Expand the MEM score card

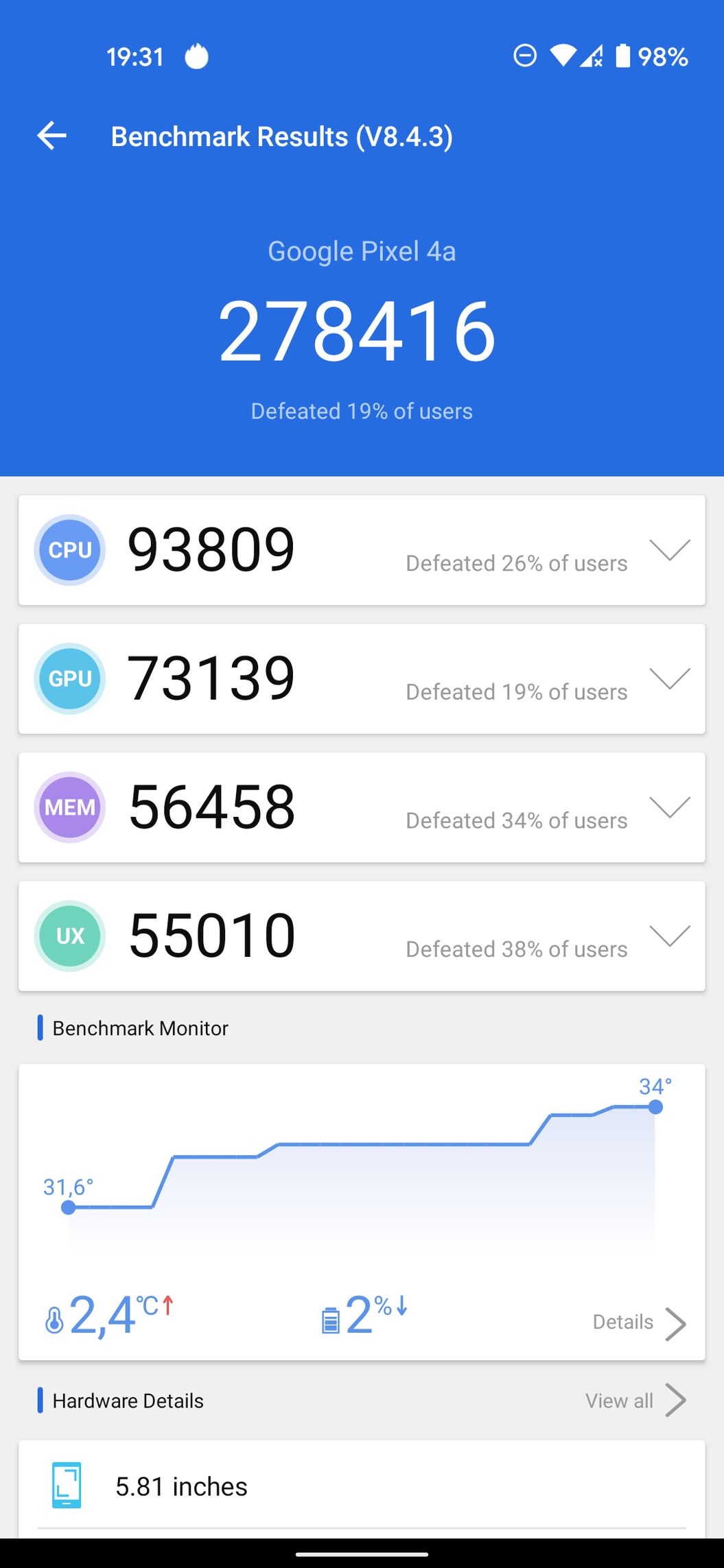(669, 807)
